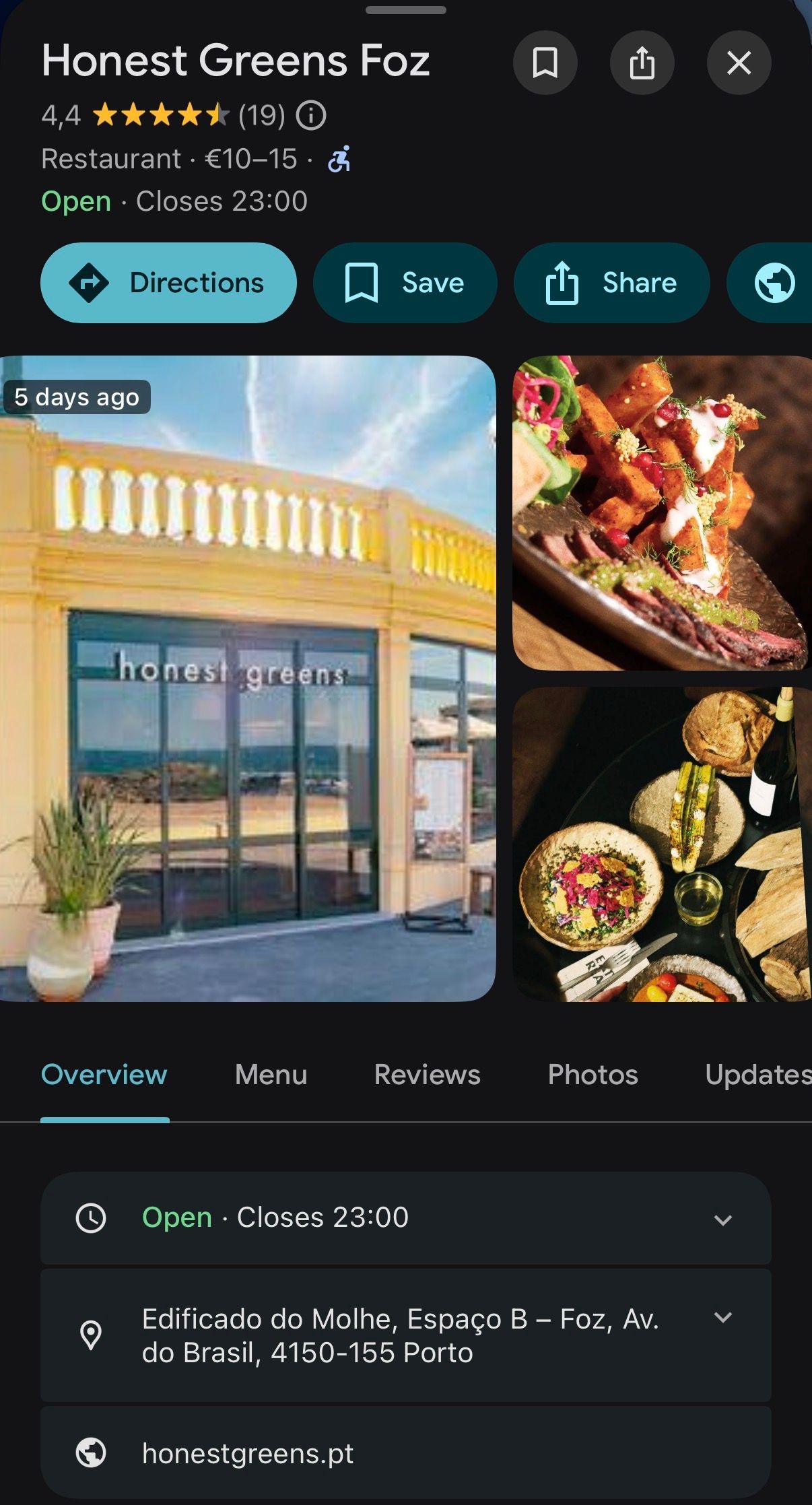This screenshot has height=1505, width=812.
Task: Close the Honest Greens Foz panel
Action: tap(739, 63)
